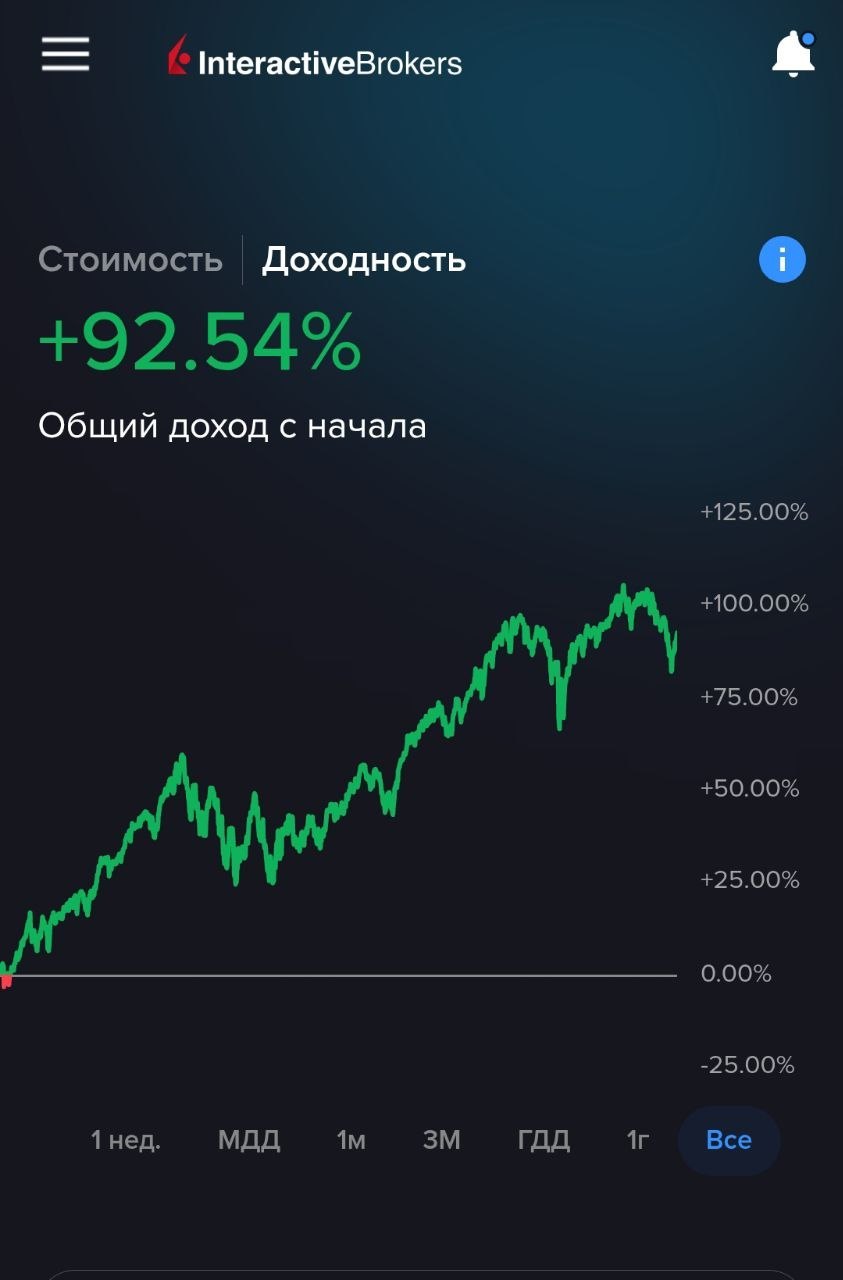Open the blue info icon
The image size is (843, 1280).
coord(782,261)
